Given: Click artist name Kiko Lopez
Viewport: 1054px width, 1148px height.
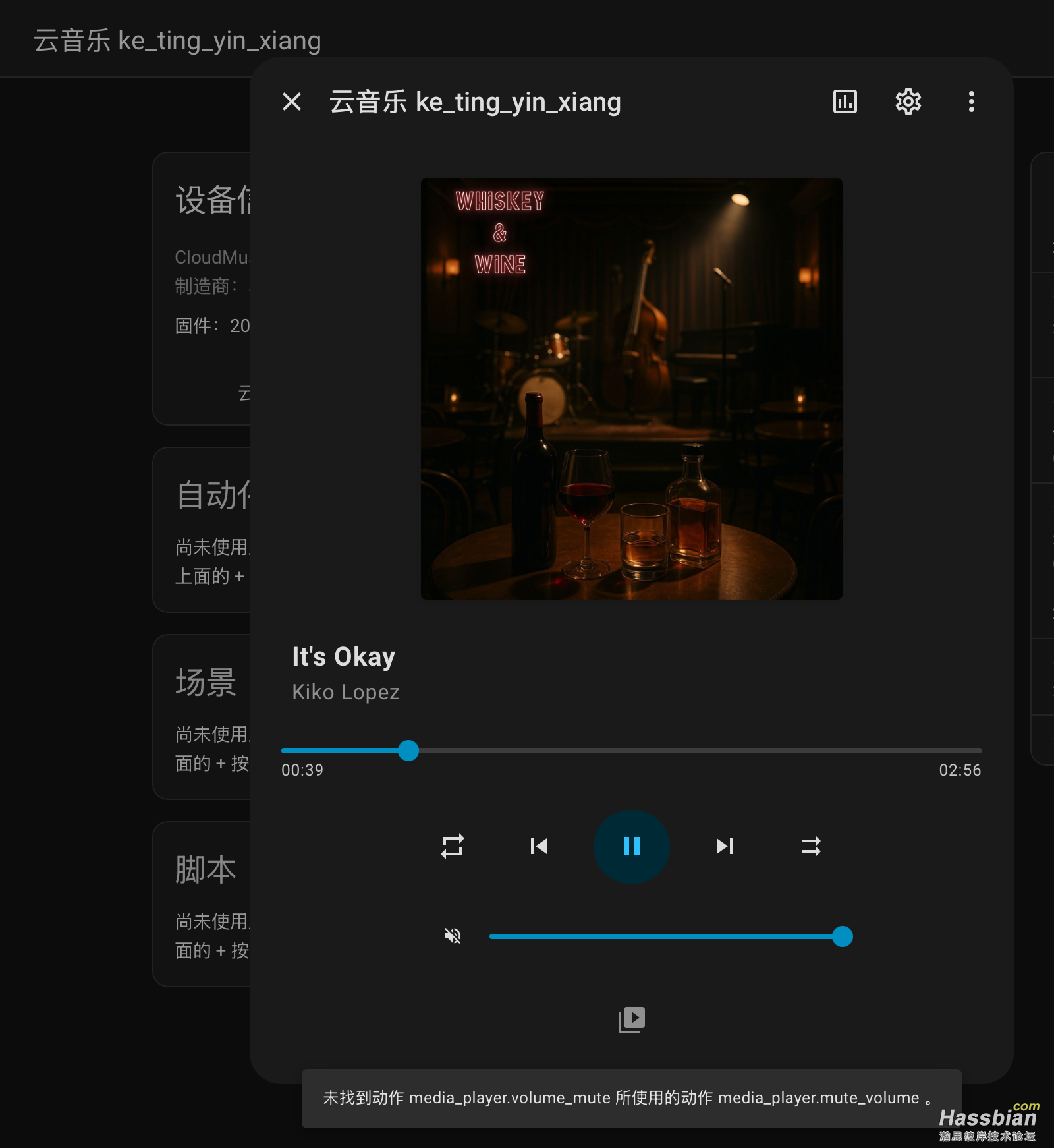Looking at the screenshot, I should [345, 692].
